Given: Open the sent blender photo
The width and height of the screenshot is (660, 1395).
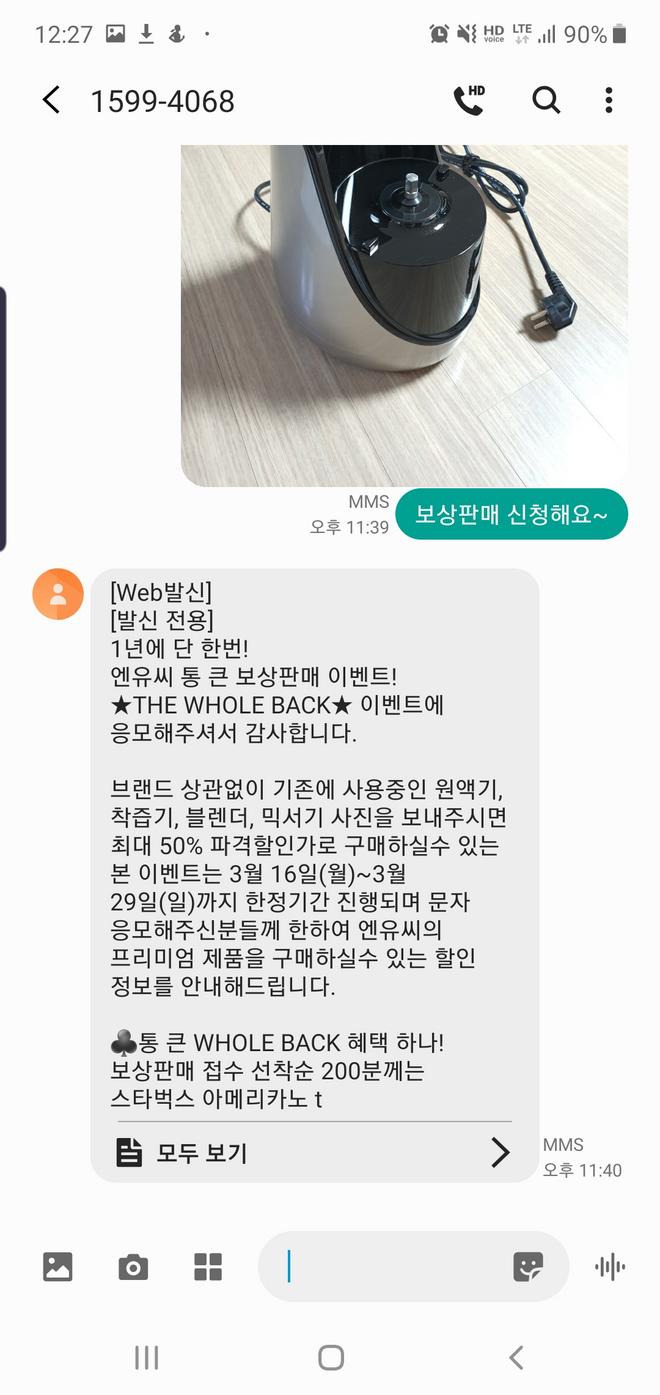Looking at the screenshot, I should pos(404,315).
